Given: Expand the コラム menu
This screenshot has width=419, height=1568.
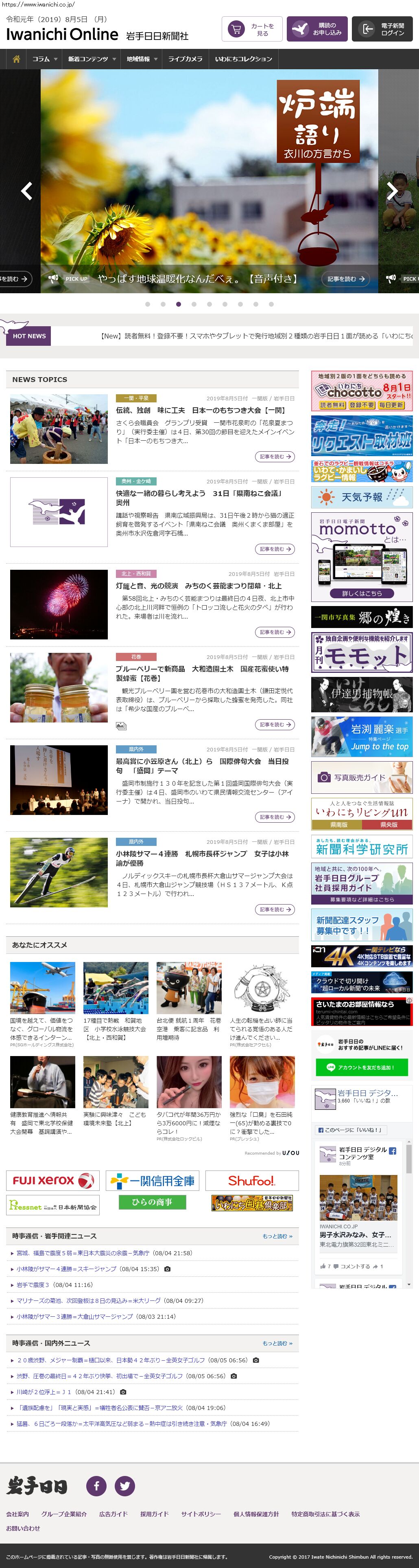Looking at the screenshot, I should pos(44,59).
